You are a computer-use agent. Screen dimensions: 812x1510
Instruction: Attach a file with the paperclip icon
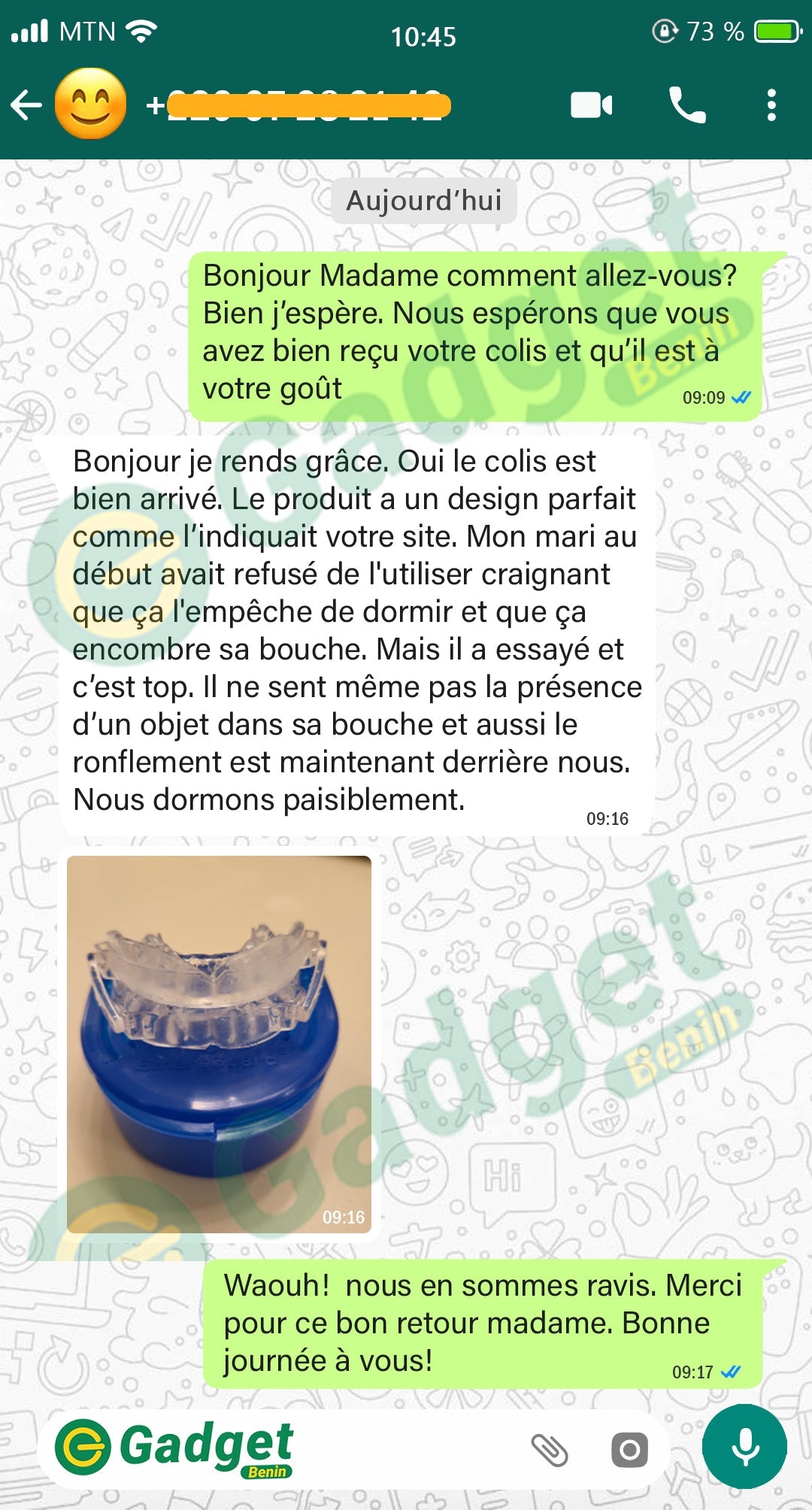(x=550, y=1450)
